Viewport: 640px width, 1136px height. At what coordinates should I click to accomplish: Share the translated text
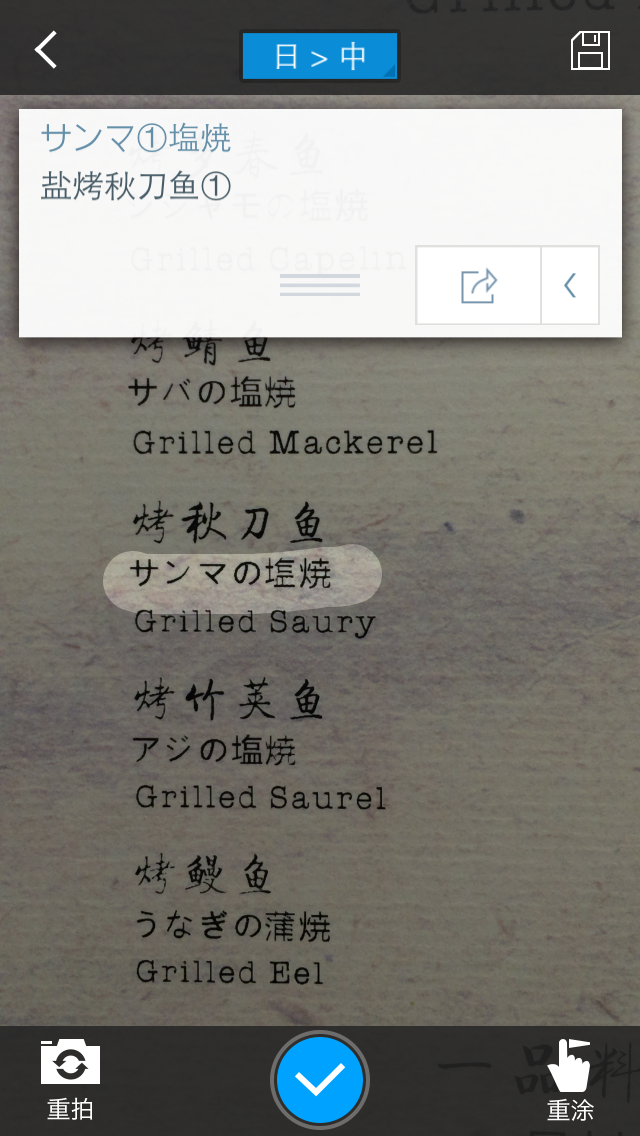coord(478,285)
